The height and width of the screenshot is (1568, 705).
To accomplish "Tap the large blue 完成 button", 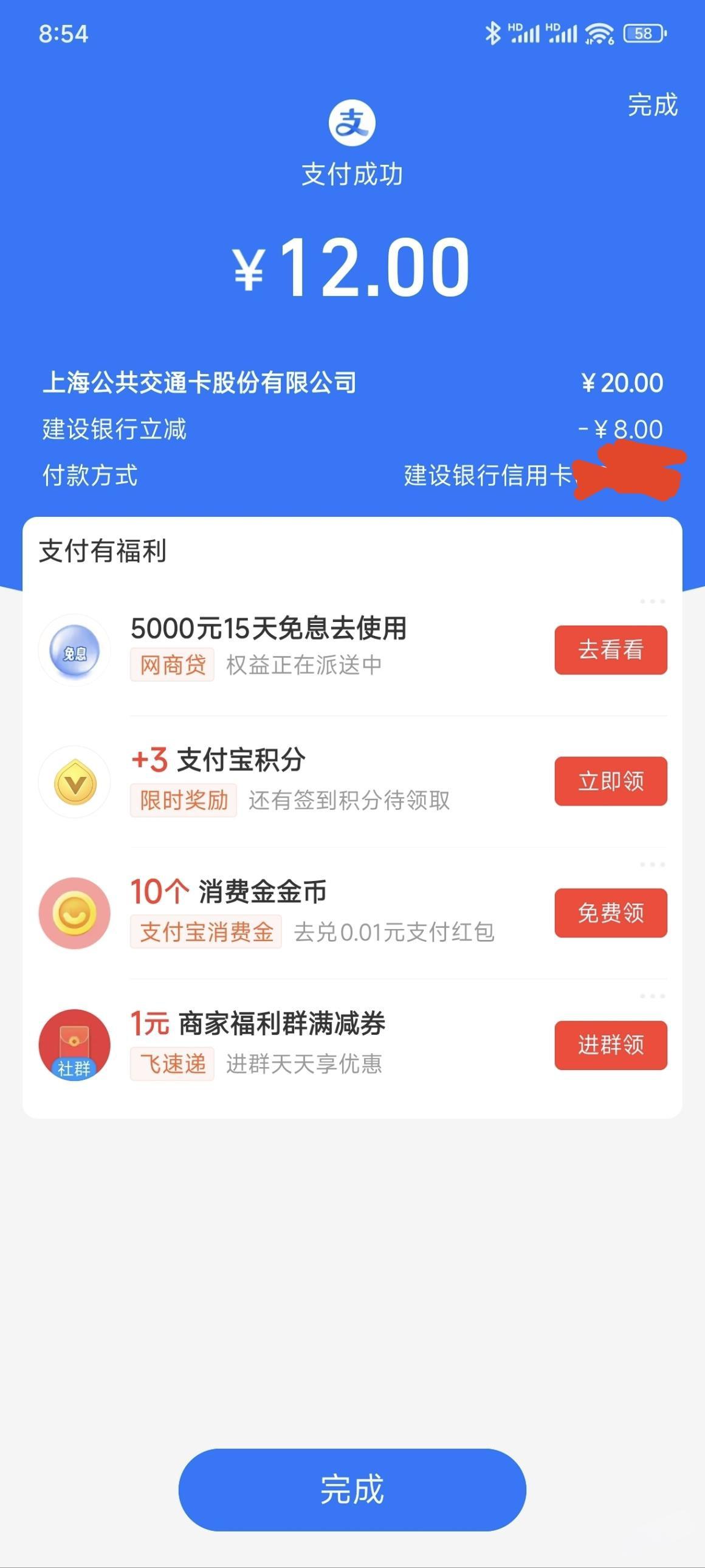I will pyautogui.click(x=351, y=1488).
